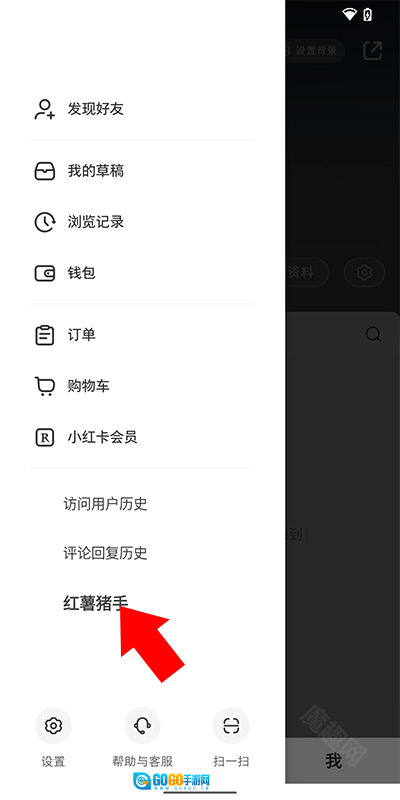Screen dimensions: 400x800
Task: Open 访问用户历史
Action: click(x=105, y=504)
